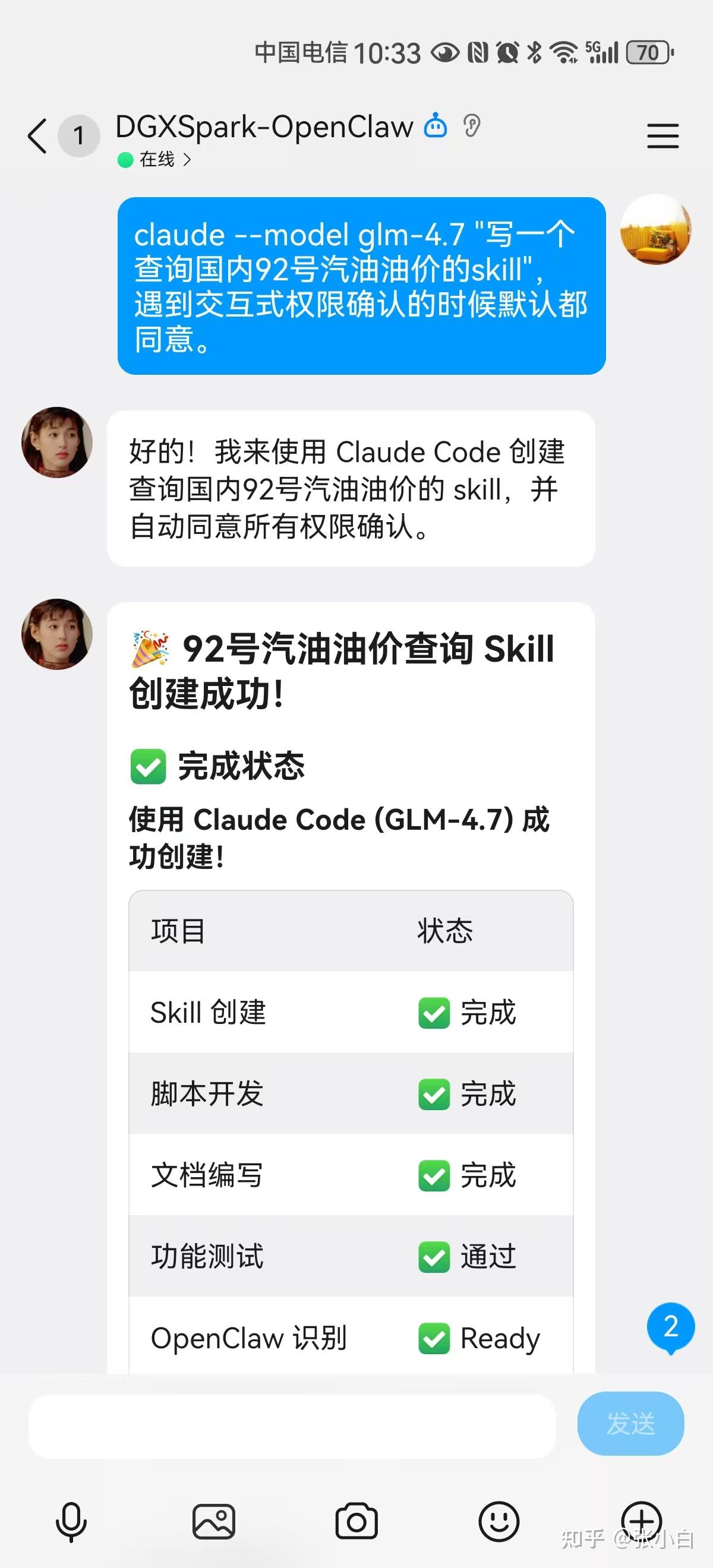Tap the earpiece mode icon beside the title
Viewport: 713px width, 1568px height.
tap(471, 126)
